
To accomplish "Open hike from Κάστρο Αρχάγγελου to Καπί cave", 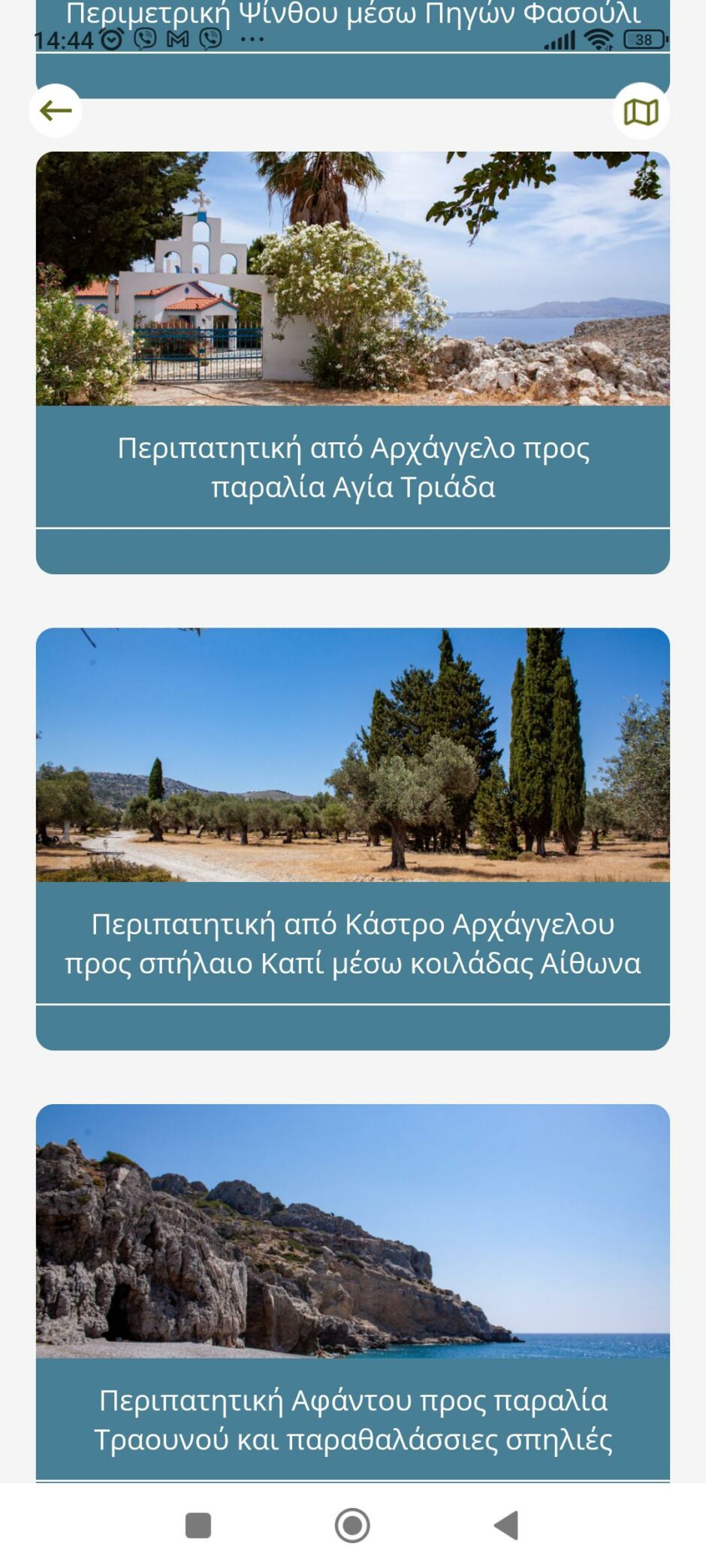I will (352, 837).
